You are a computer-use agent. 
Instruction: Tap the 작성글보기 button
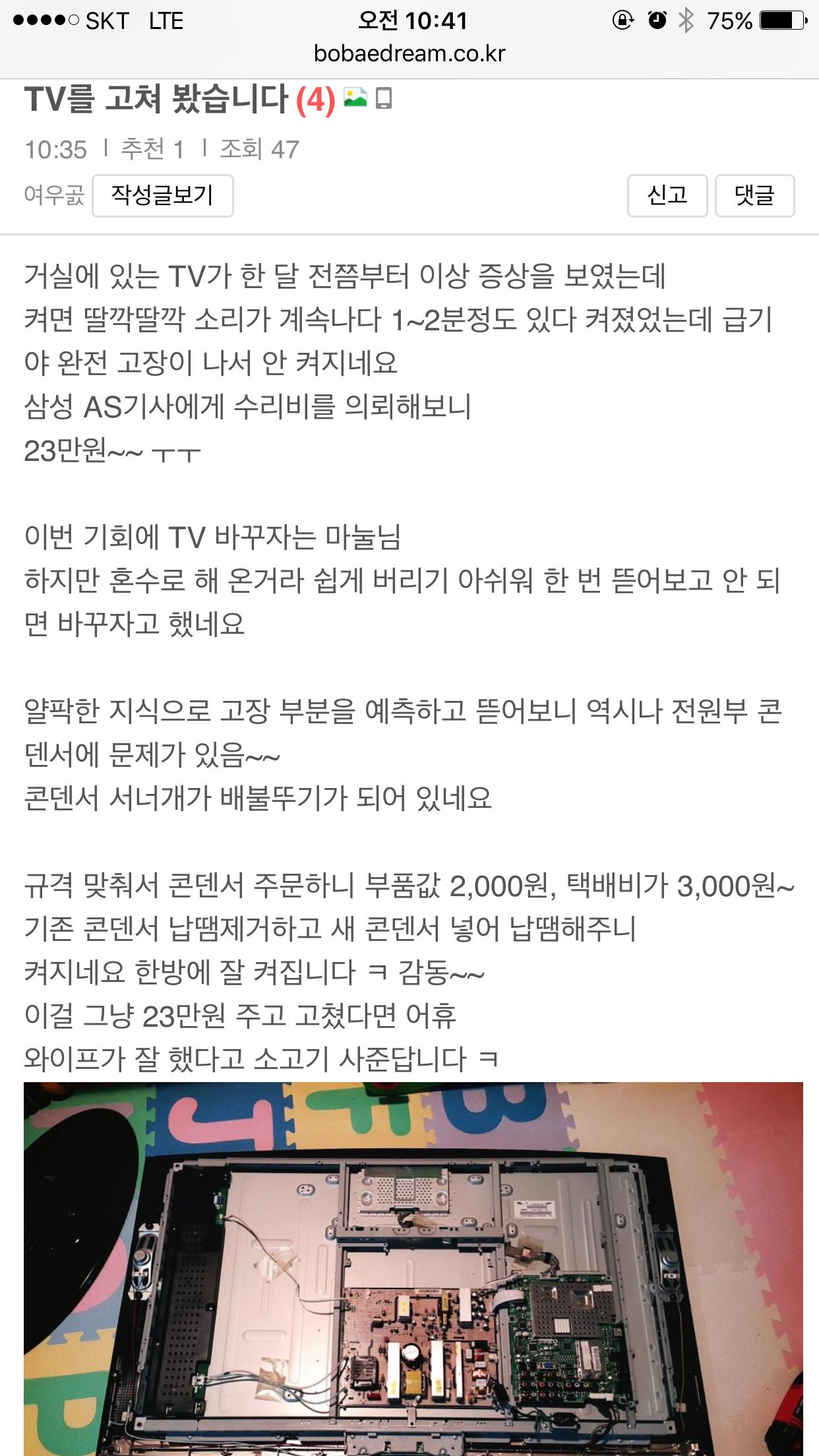163,196
